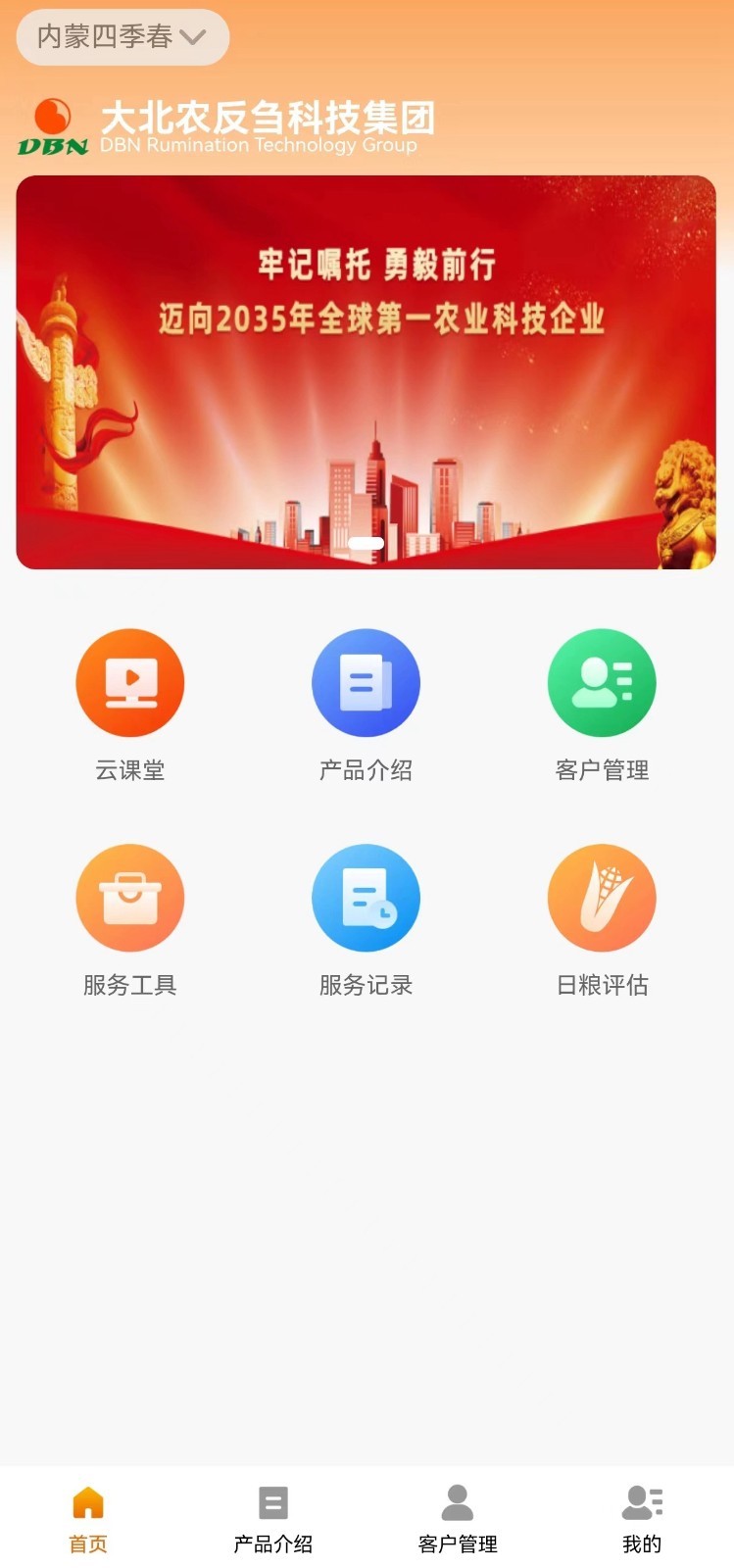Image resolution: width=734 pixels, height=1568 pixels.
Task: Open the 日粮评估 corn icon
Action: click(602, 897)
